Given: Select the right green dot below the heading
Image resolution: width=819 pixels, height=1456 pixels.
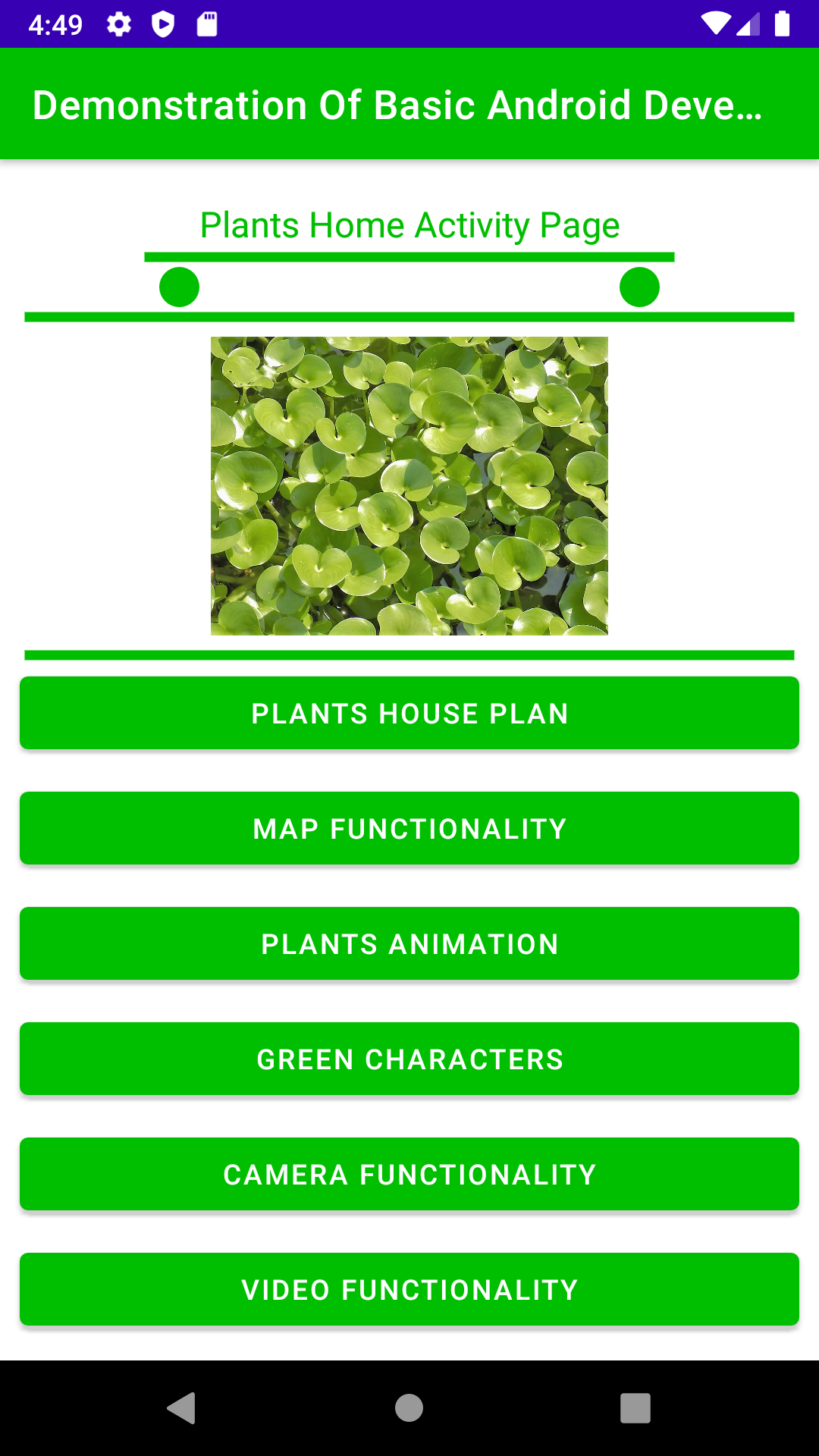Looking at the screenshot, I should (639, 287).
